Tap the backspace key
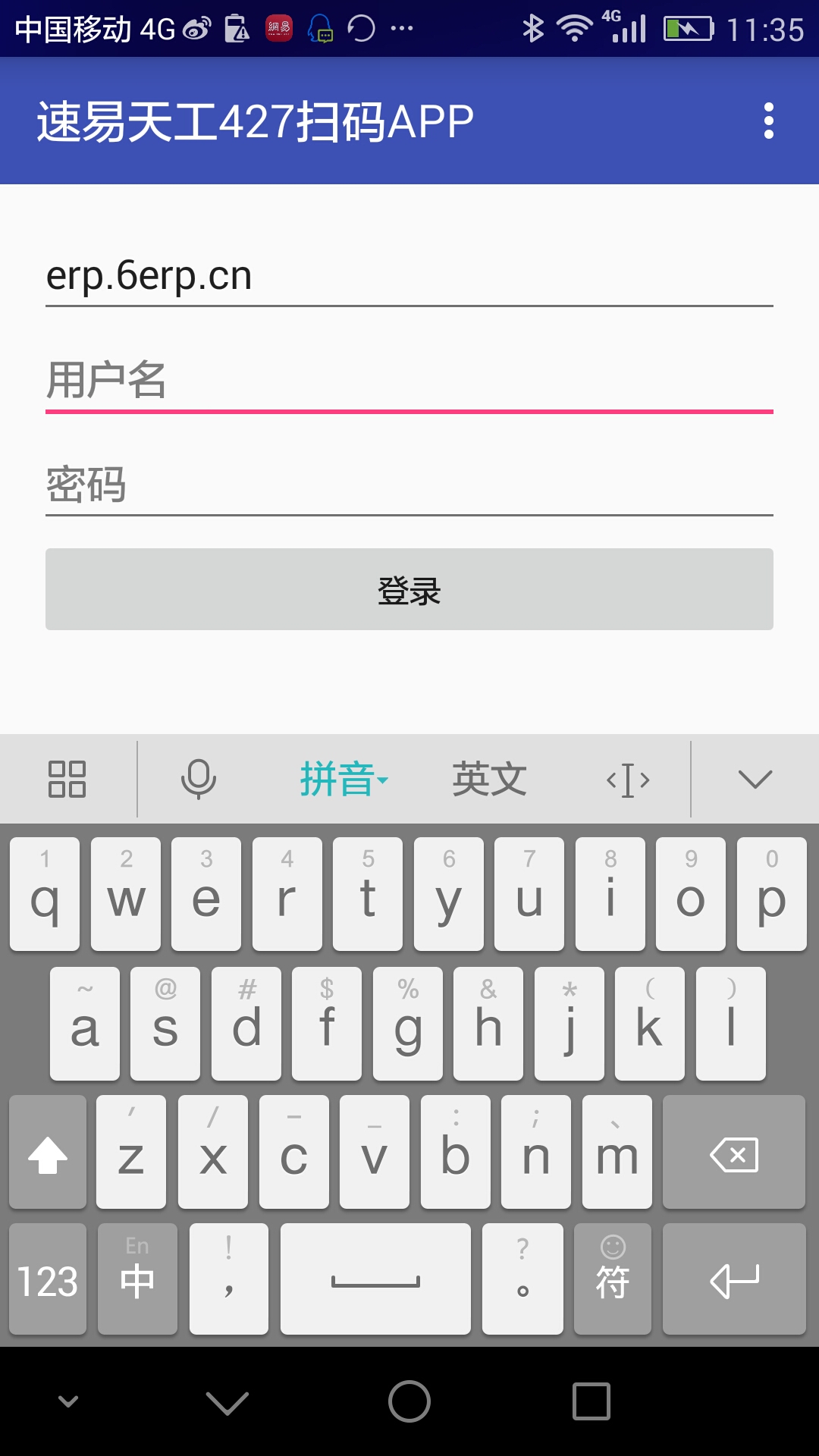The height and width of the screenshot is (1456, 819). coord(733,1153)
